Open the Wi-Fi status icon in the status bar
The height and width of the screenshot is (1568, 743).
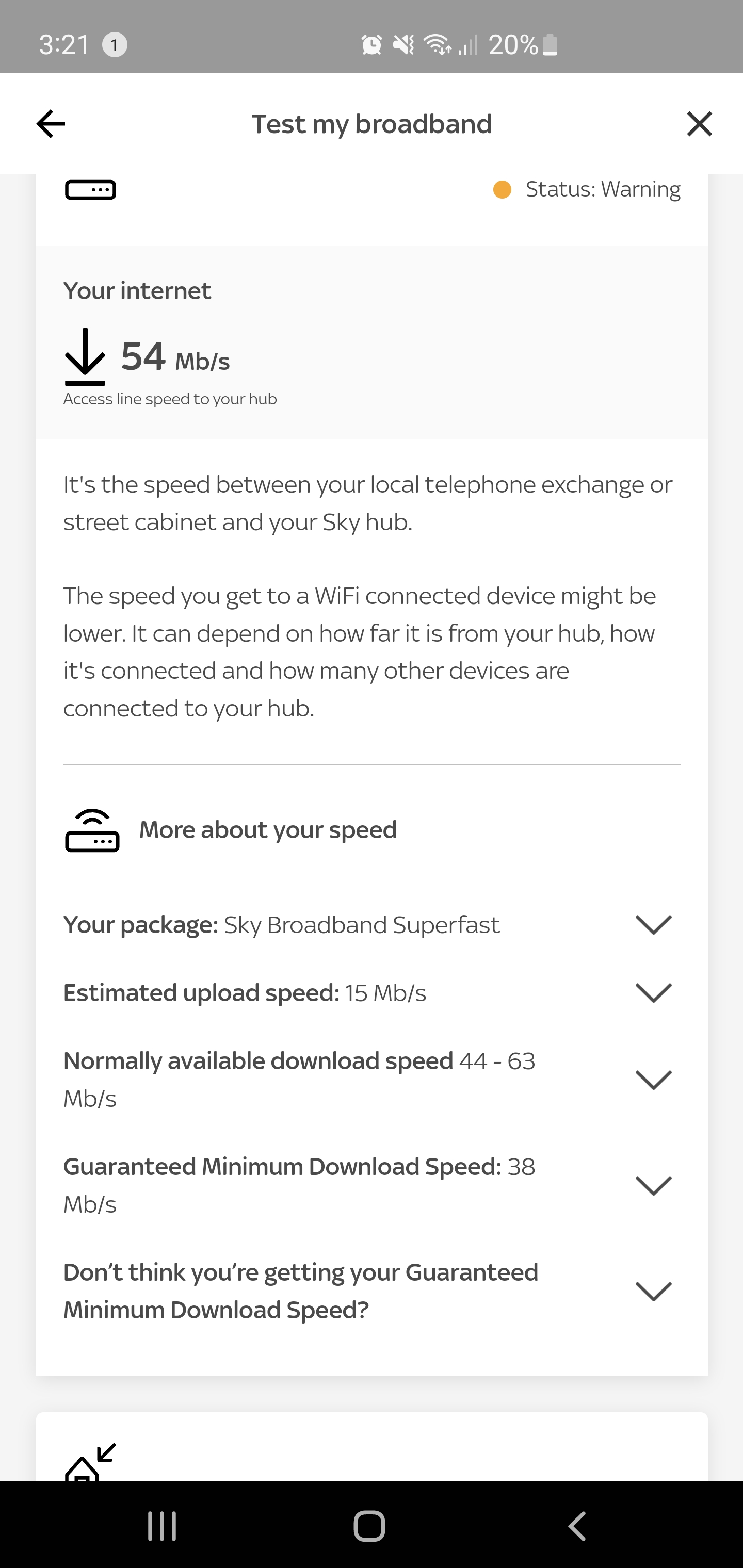coord(437,44)
